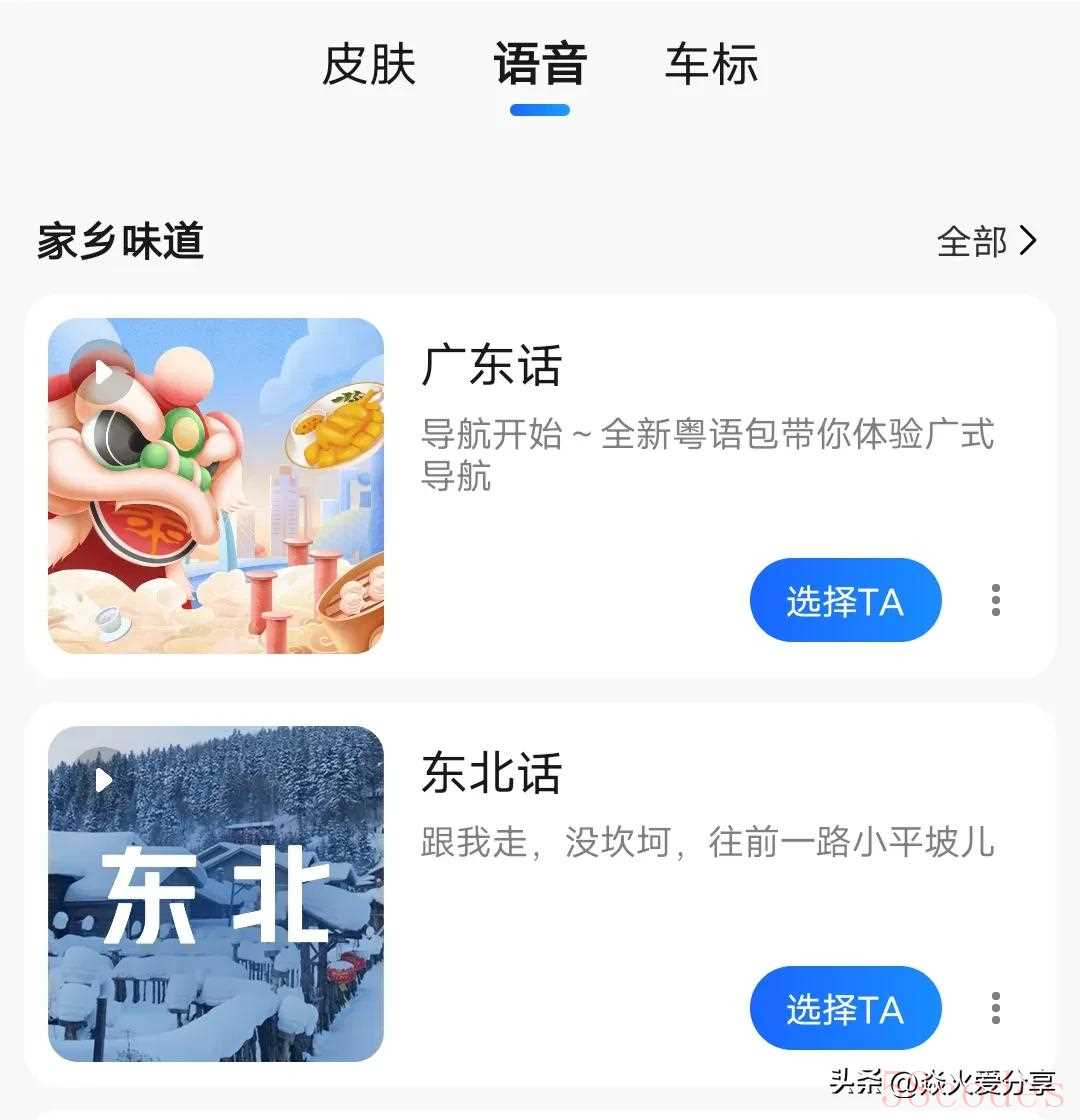This screenshot has width=1080, height=1120.
Task: Play the 广东话 voice preview
Action: click(x=103, y=373)
